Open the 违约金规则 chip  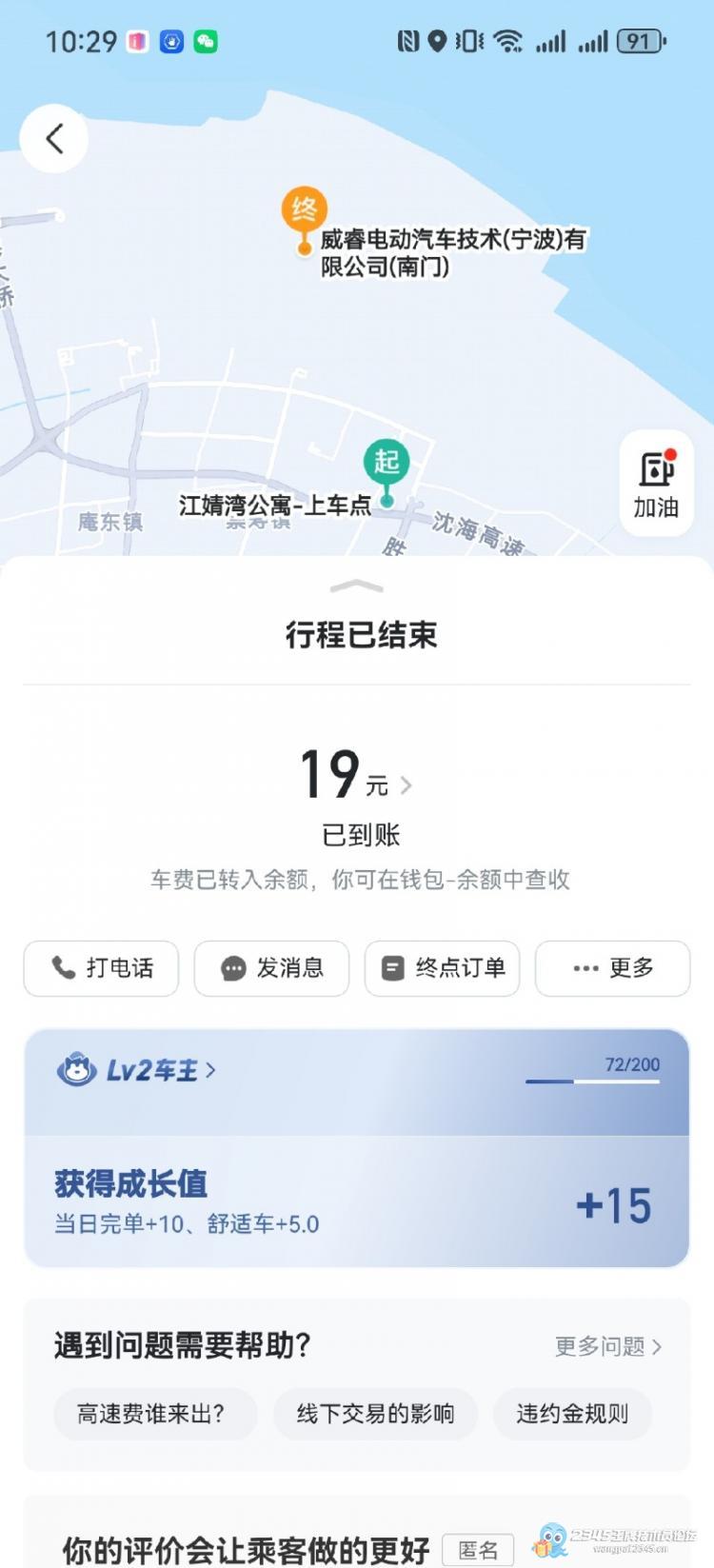click(x=572, y=1414)
